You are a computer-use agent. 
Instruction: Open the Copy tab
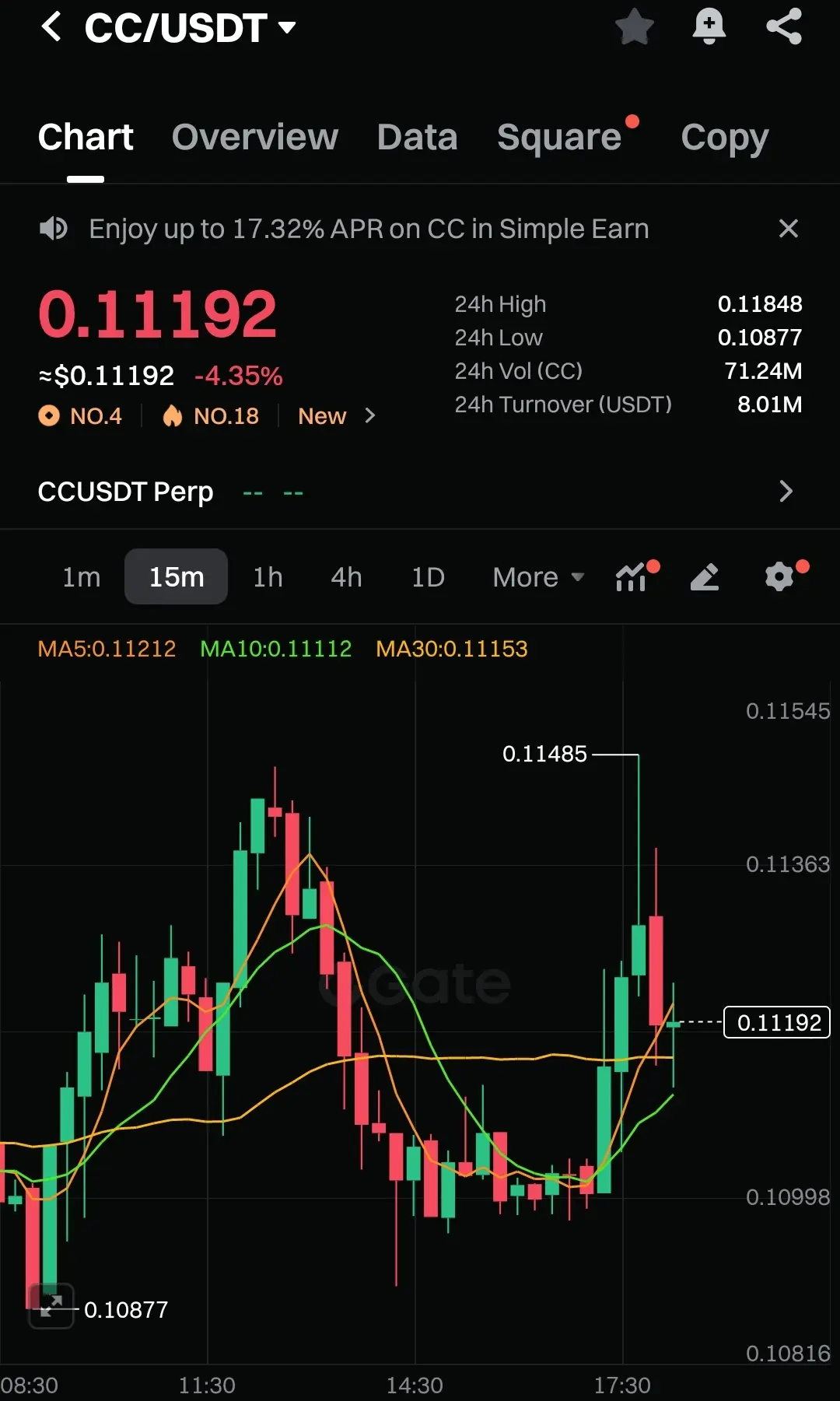[724, 137]
